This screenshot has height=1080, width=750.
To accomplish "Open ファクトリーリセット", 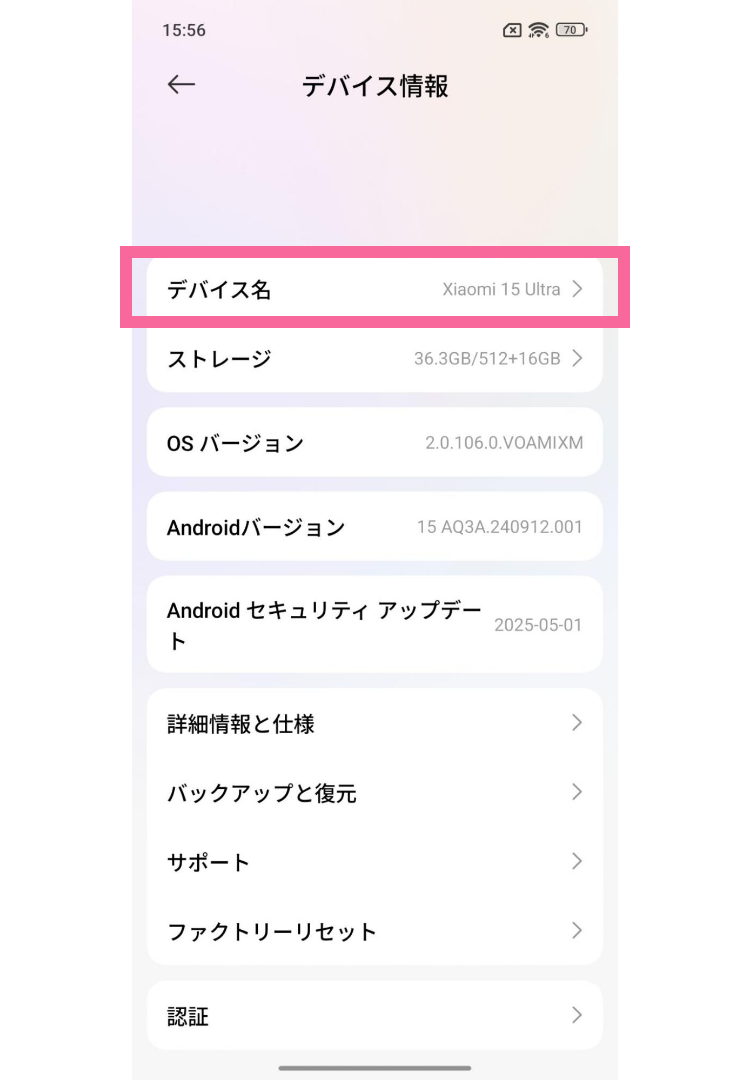I will (x=374, y=931).
